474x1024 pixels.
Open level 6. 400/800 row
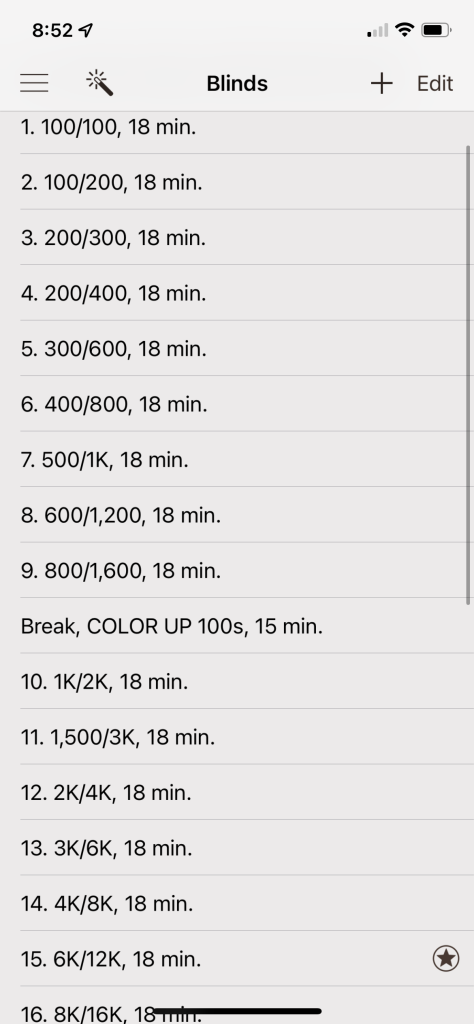(x=237, y=404)
